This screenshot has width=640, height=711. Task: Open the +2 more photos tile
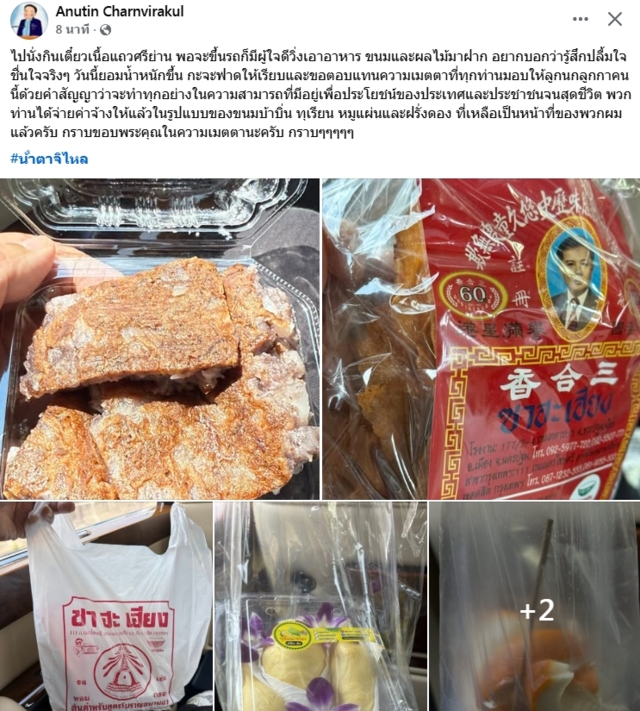pyautogui.click(x=535, y=606)
